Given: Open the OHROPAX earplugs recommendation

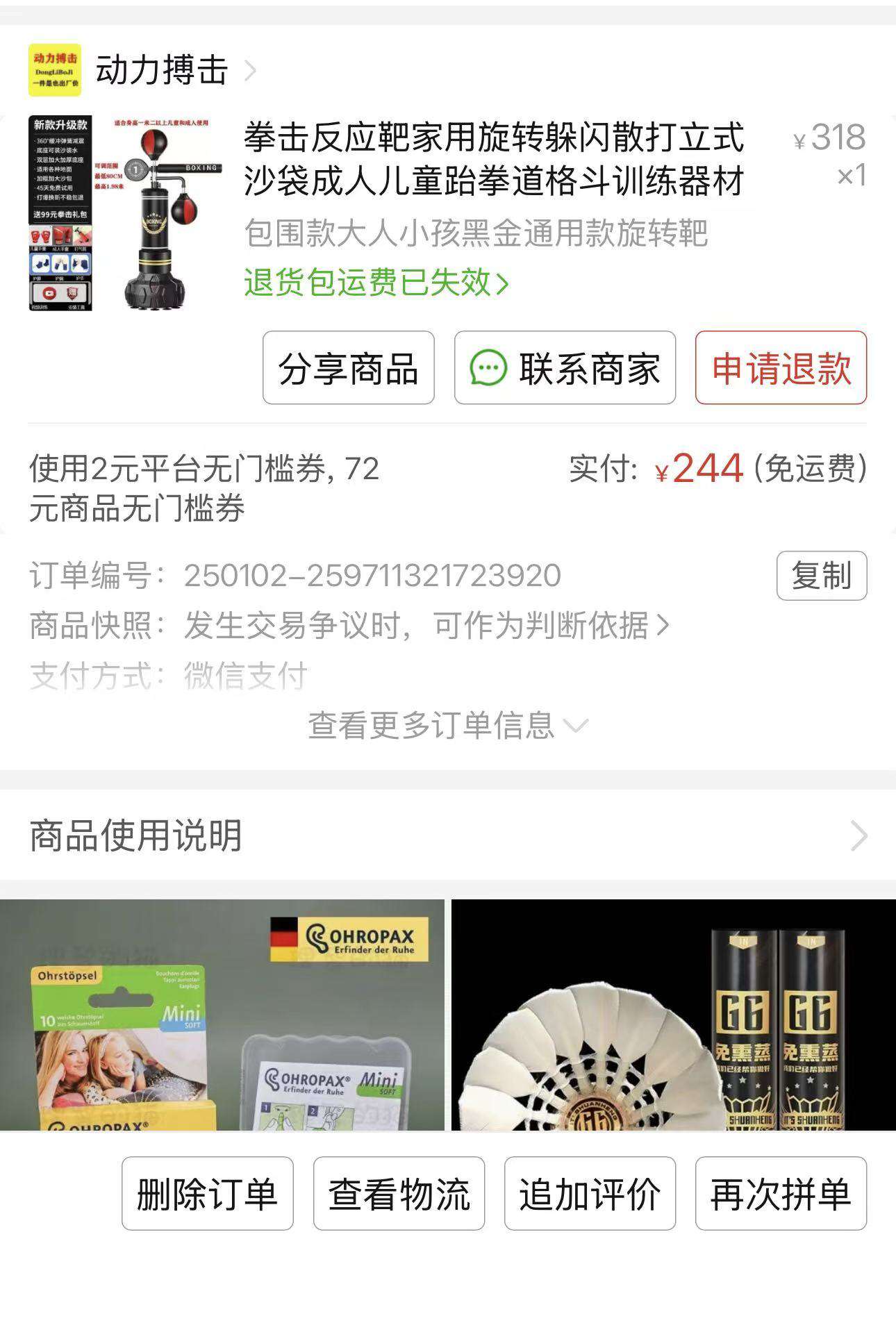Looking at the screenshot, I should [222, 1014].
